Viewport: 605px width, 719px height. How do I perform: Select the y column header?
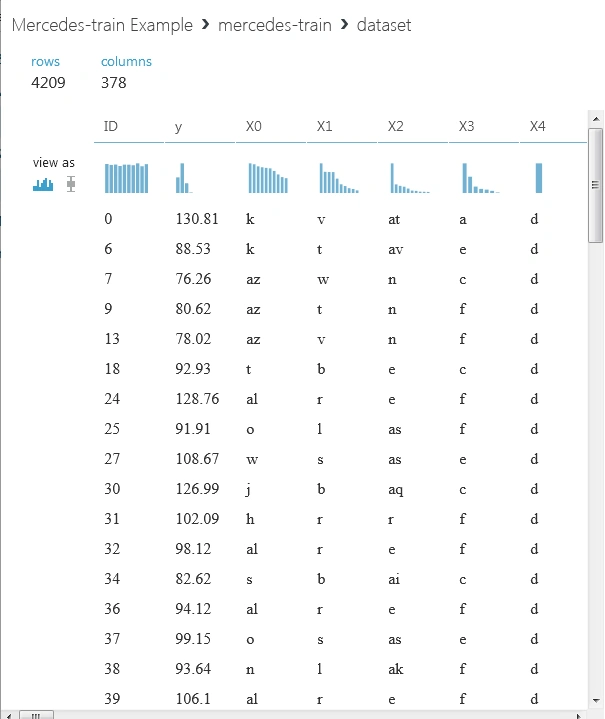(x=178, y=127)
